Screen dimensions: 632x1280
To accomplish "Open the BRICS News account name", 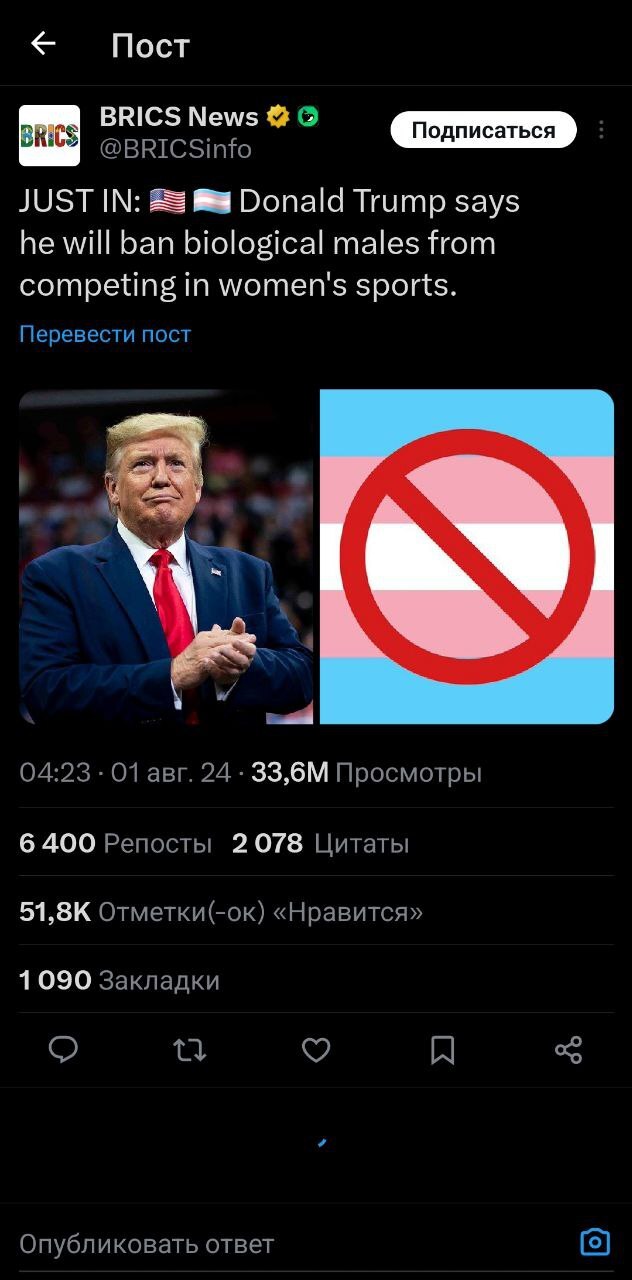I will (179, 116).
